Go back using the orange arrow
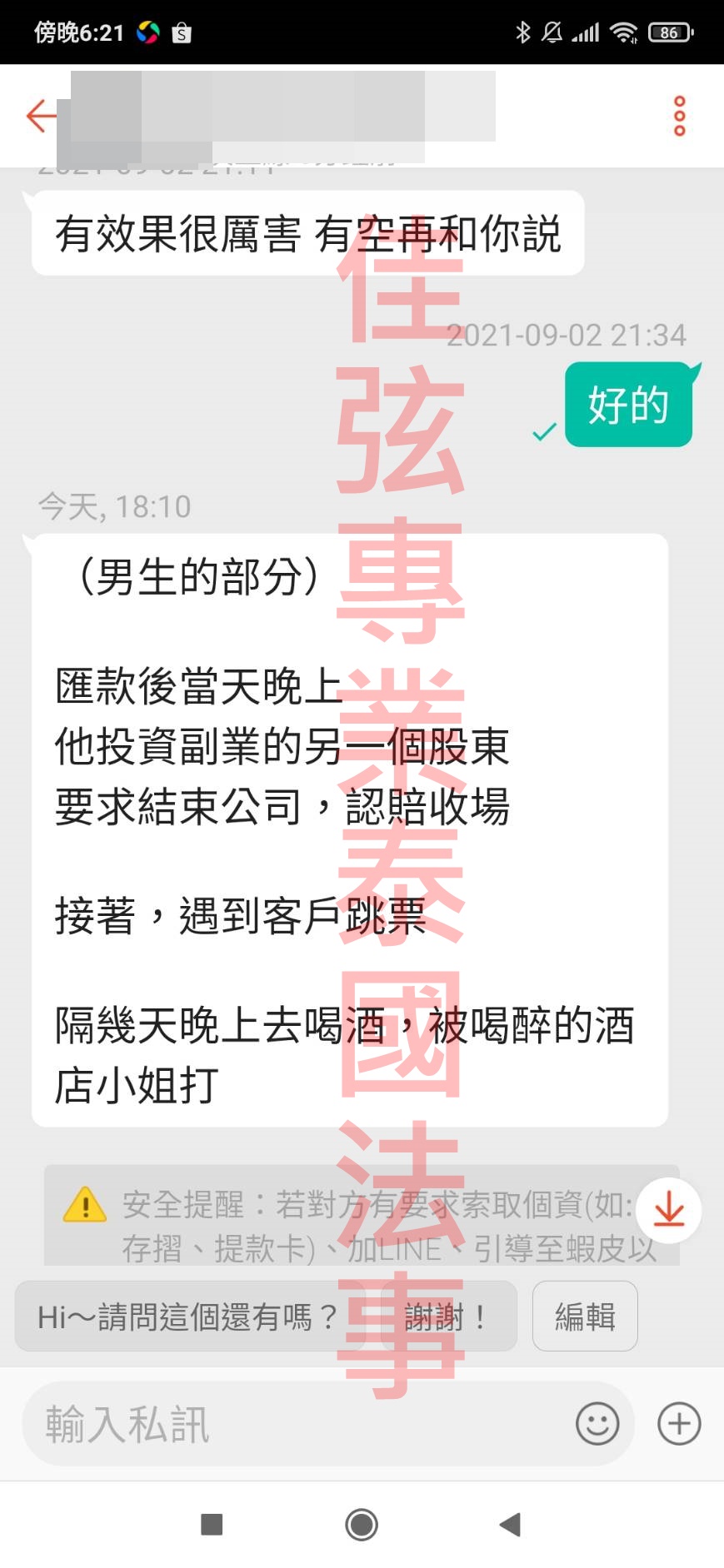Image resolution: width=724 pixels, height=1568 pixels. (x=40, y=116)
